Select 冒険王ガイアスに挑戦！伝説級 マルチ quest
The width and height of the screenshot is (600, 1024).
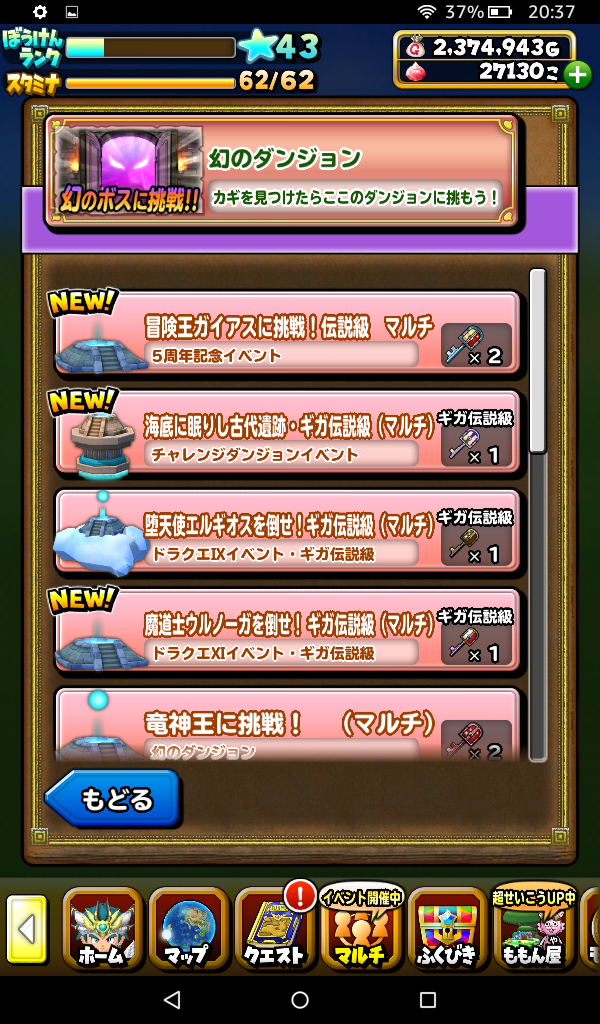(287, 335)
